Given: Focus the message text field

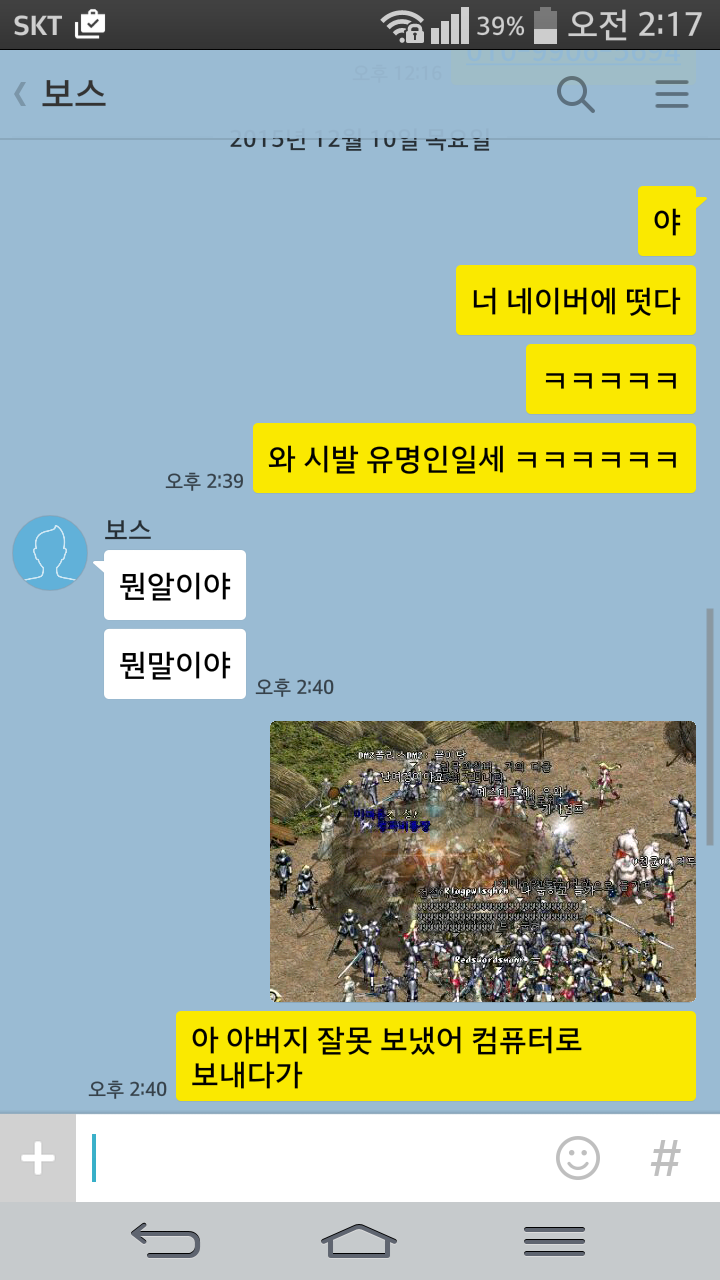Looking at the screenshot, I should [x=310, y=1159].
